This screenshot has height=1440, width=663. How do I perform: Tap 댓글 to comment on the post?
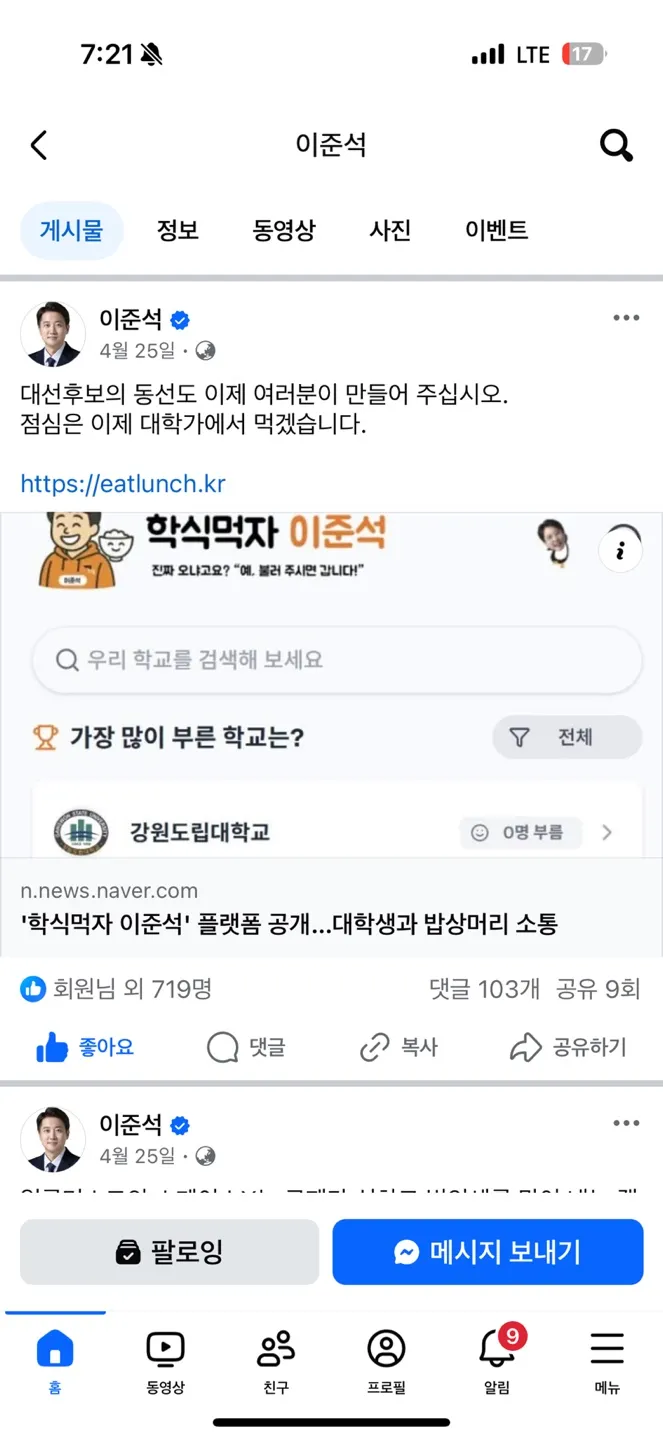247,1047
